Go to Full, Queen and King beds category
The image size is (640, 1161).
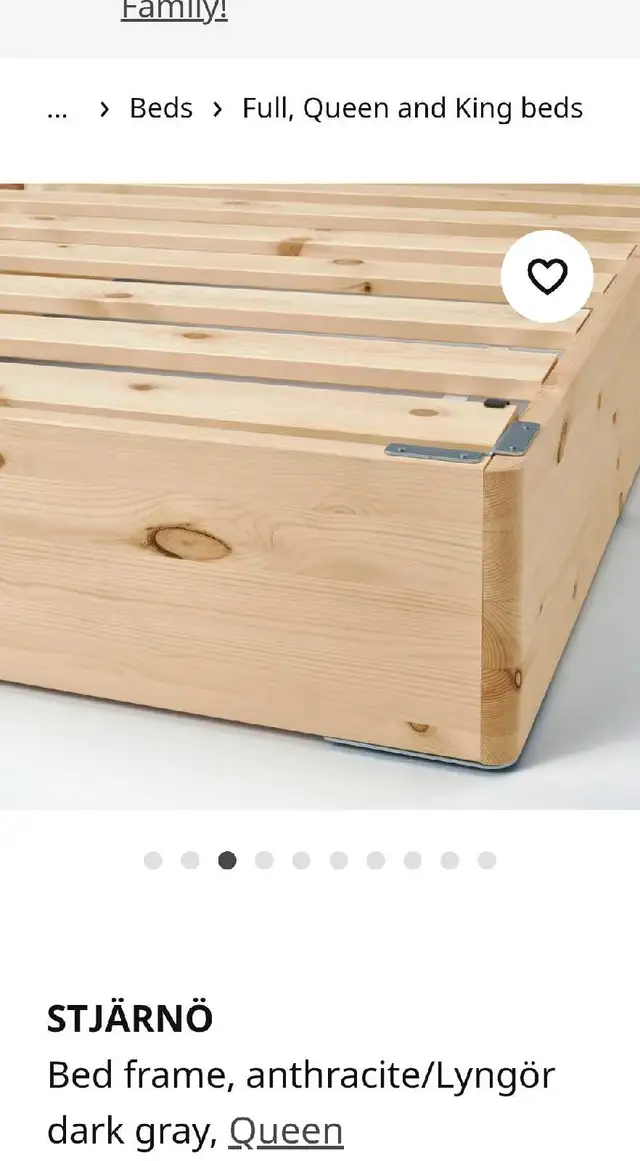413,108
